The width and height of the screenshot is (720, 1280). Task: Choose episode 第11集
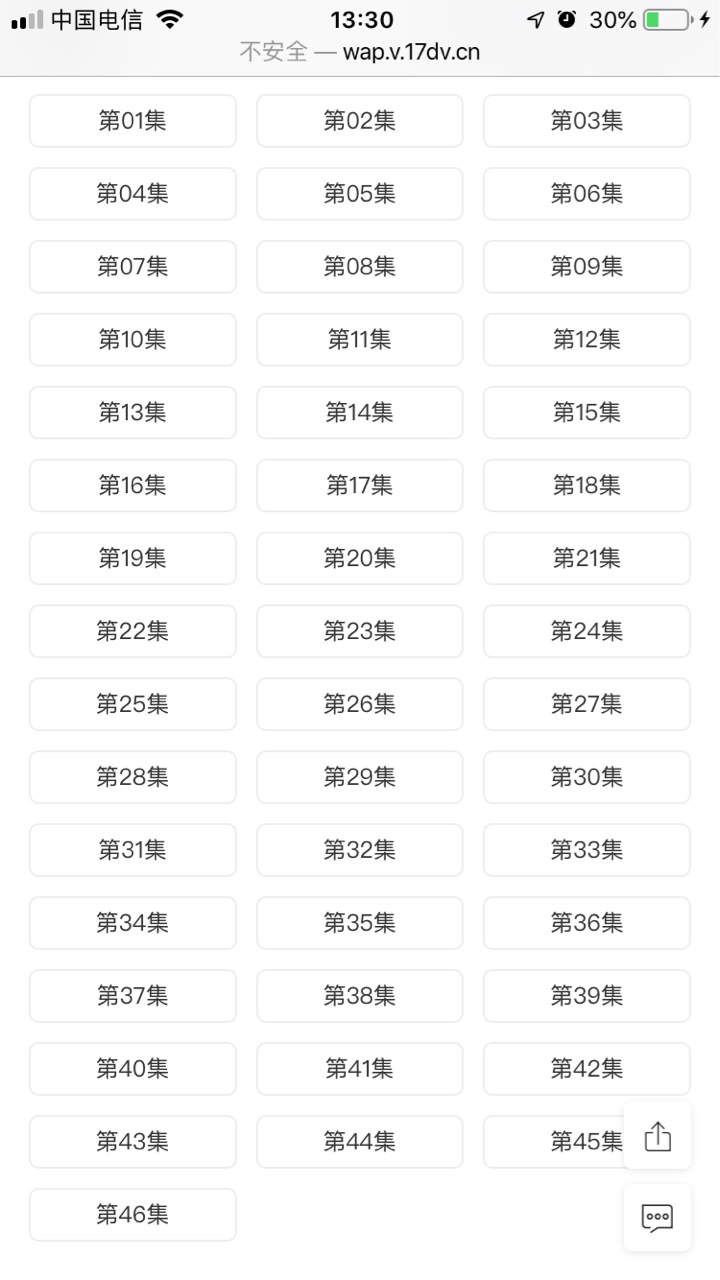[360, 340]
